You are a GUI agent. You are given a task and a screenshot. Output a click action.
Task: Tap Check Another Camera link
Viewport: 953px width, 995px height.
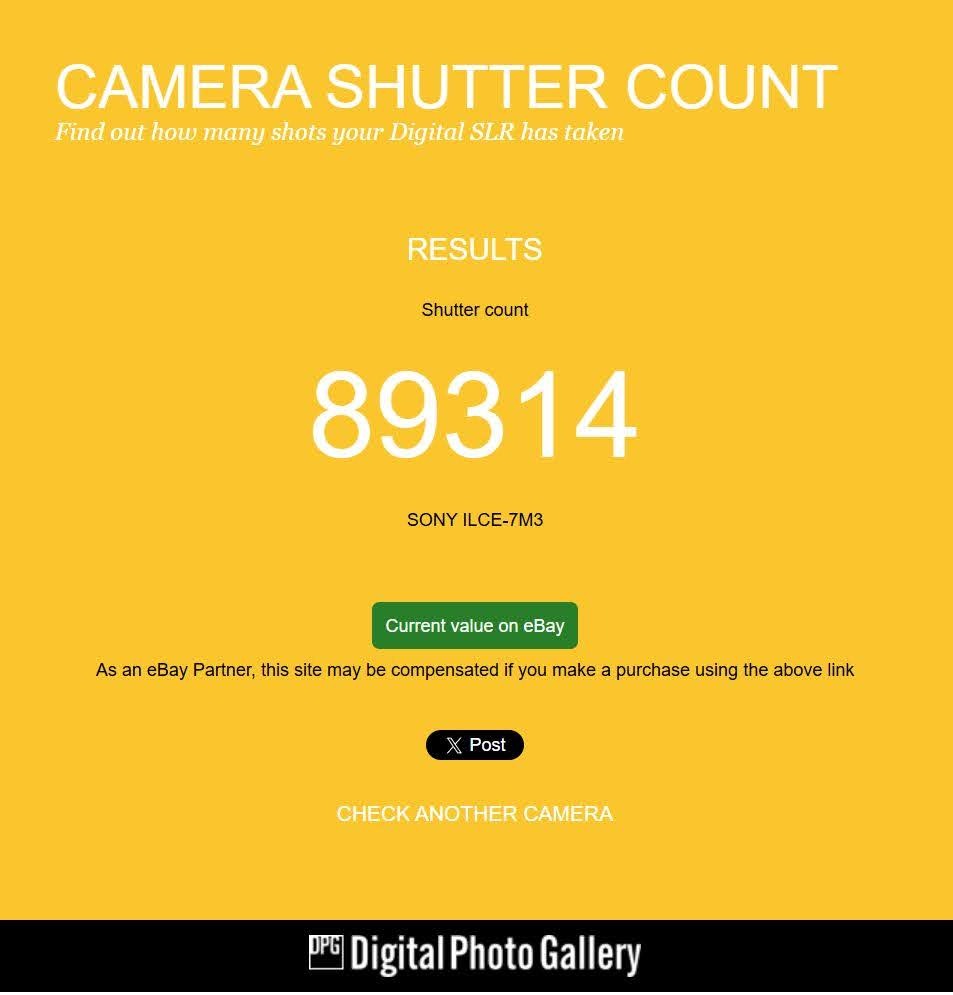tap(474, 814)
